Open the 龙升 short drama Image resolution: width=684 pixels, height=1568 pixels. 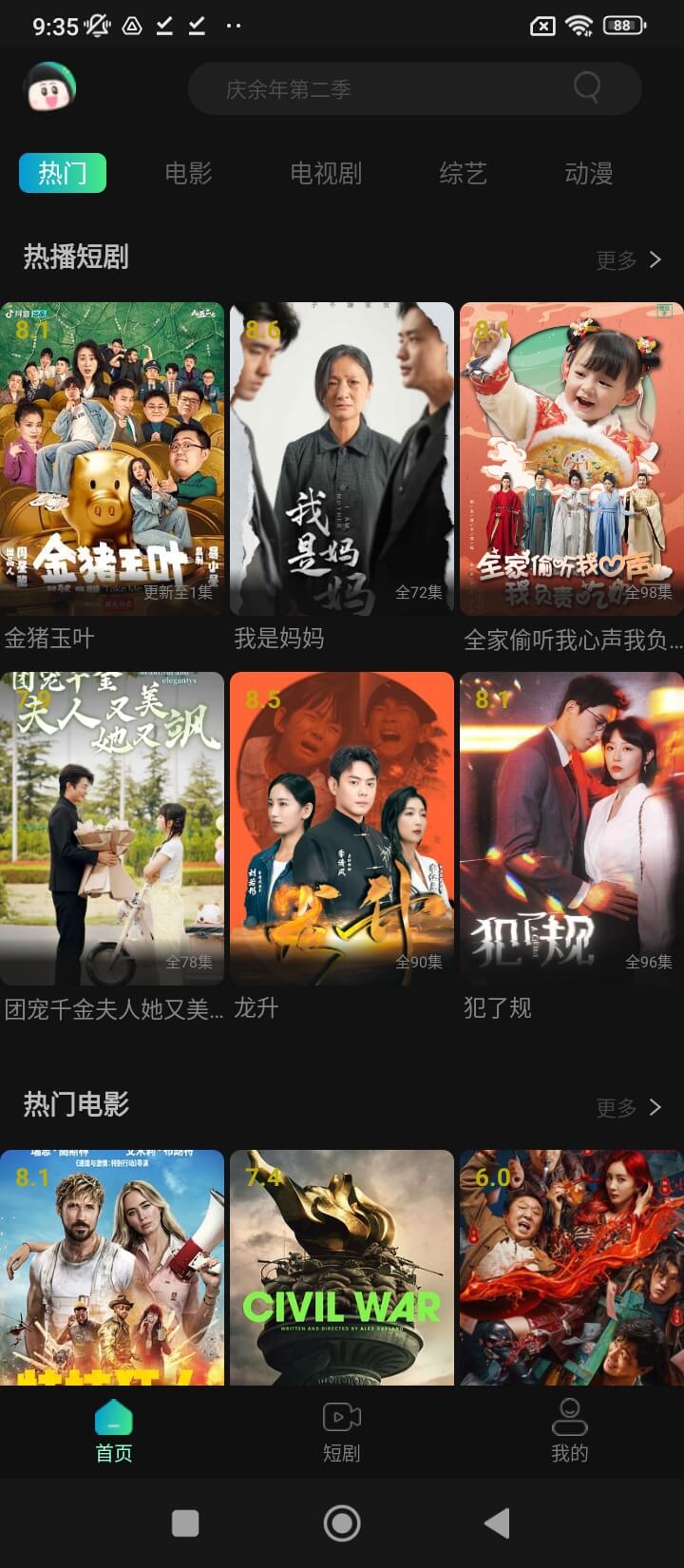pos(342,828)
